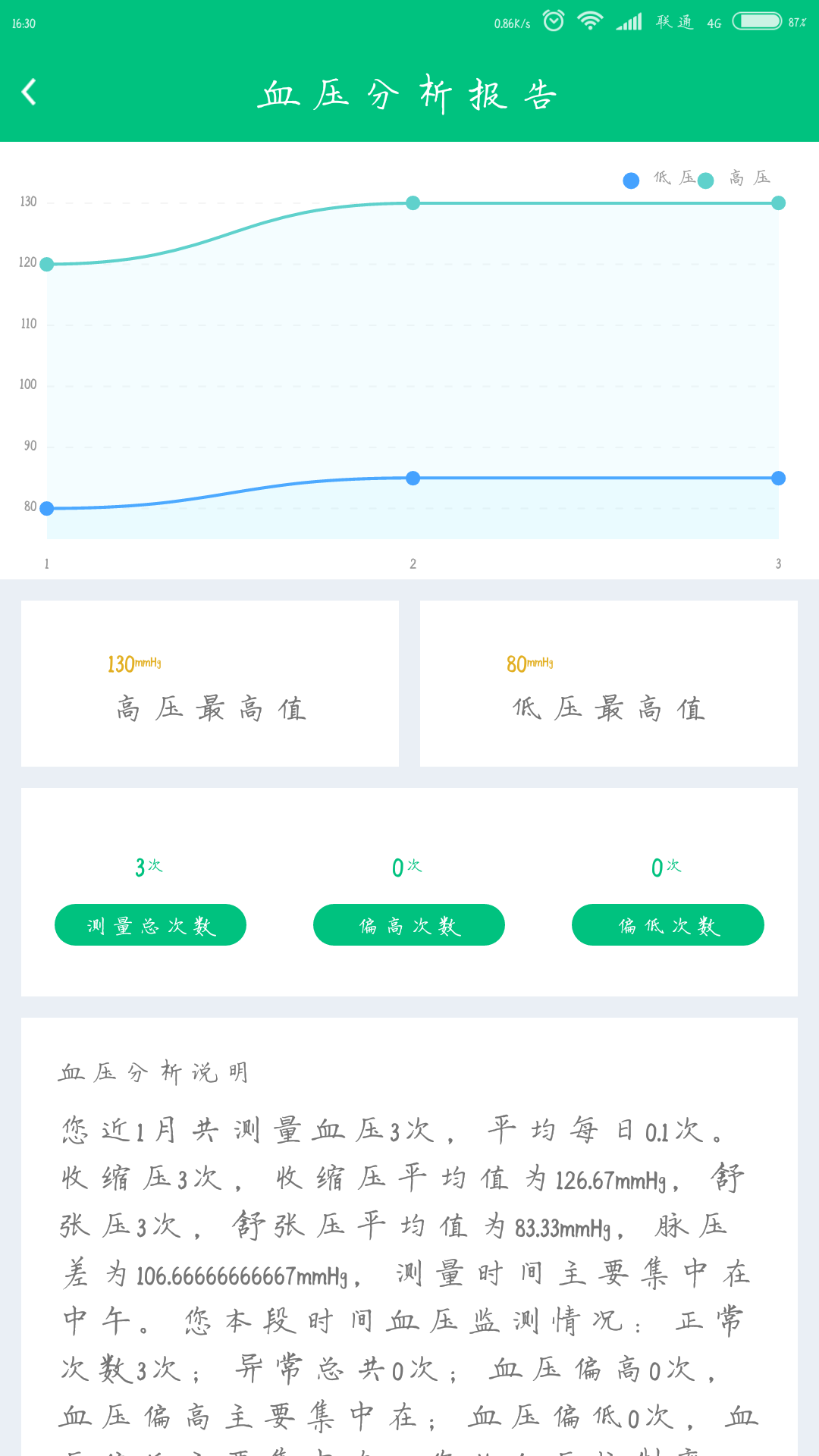Go back from the blood pressure report
The image size is (819, 1456).
[x=29, y=93]
